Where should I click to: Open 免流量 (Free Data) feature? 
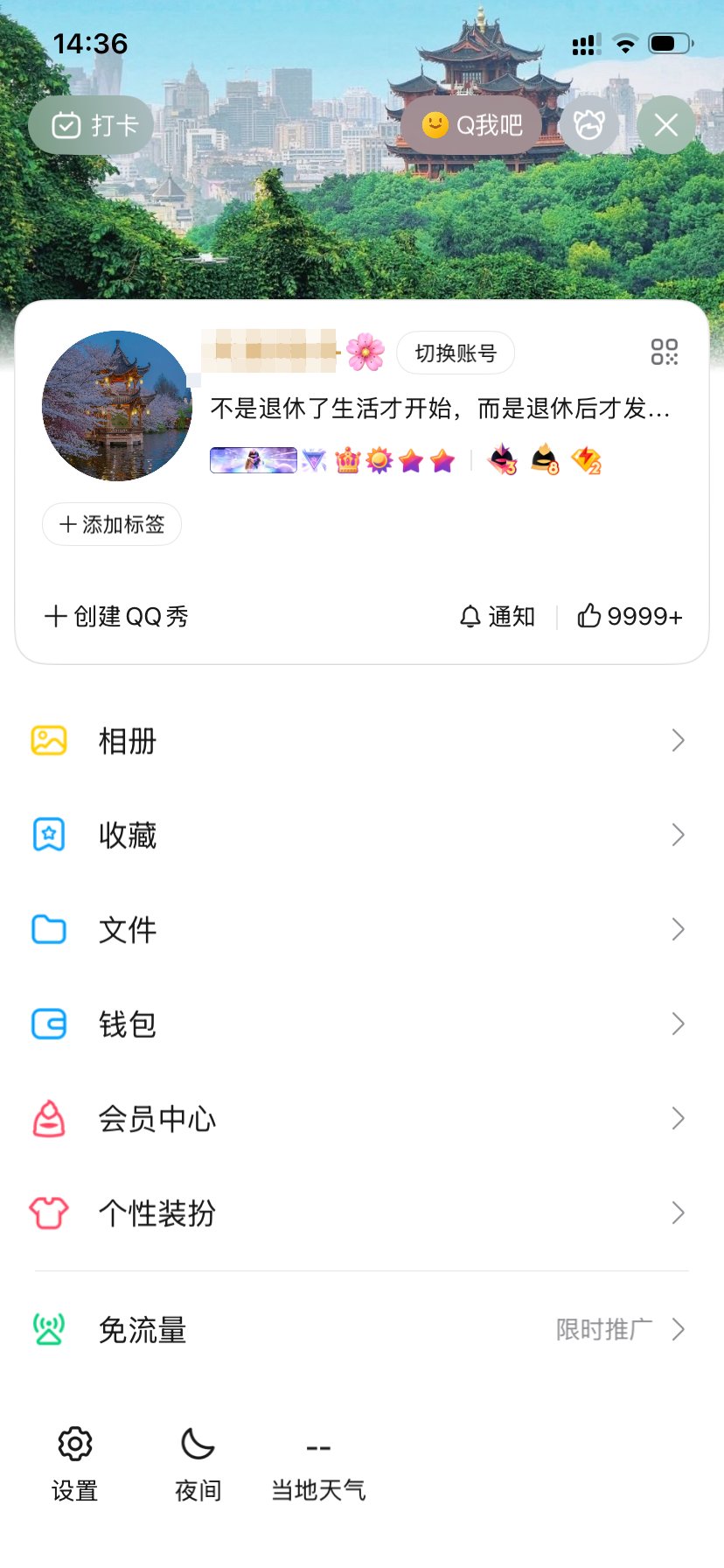[x=143, y=1330]
